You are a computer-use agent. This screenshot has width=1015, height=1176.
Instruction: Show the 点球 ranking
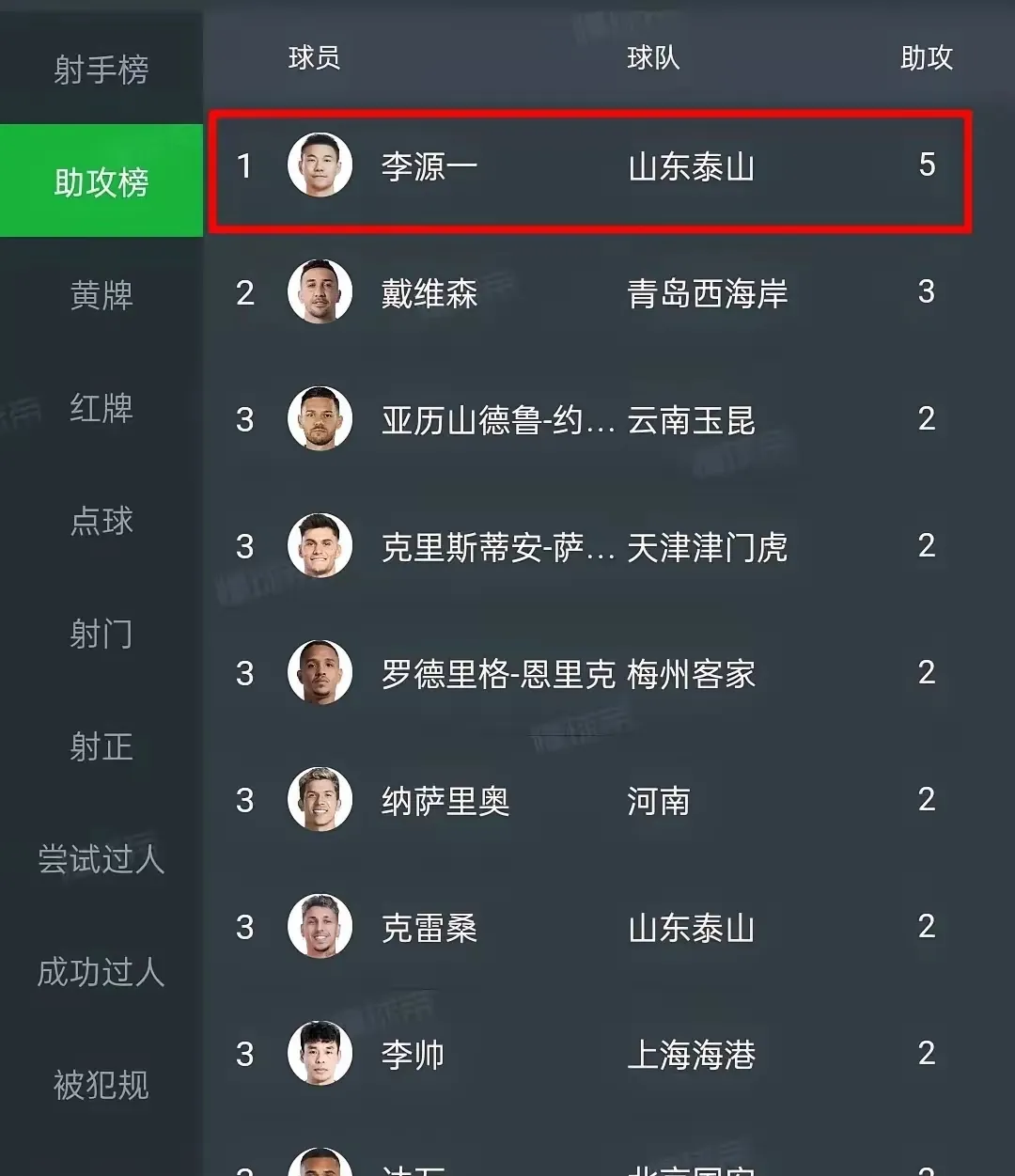coord(101,522)
